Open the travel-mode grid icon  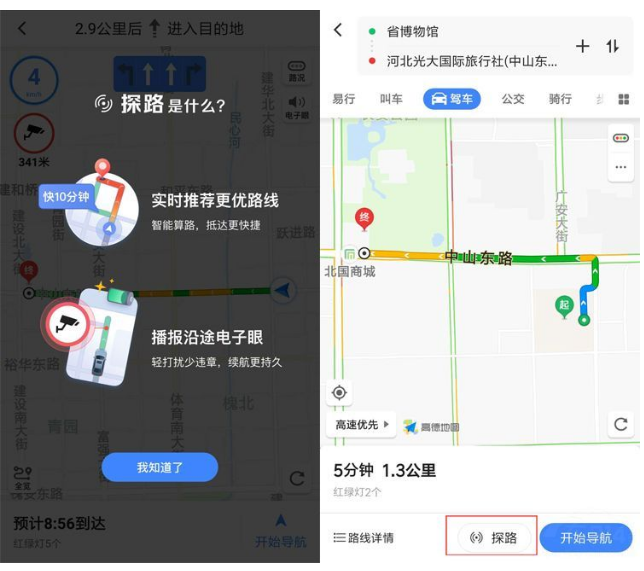(624, 100)
